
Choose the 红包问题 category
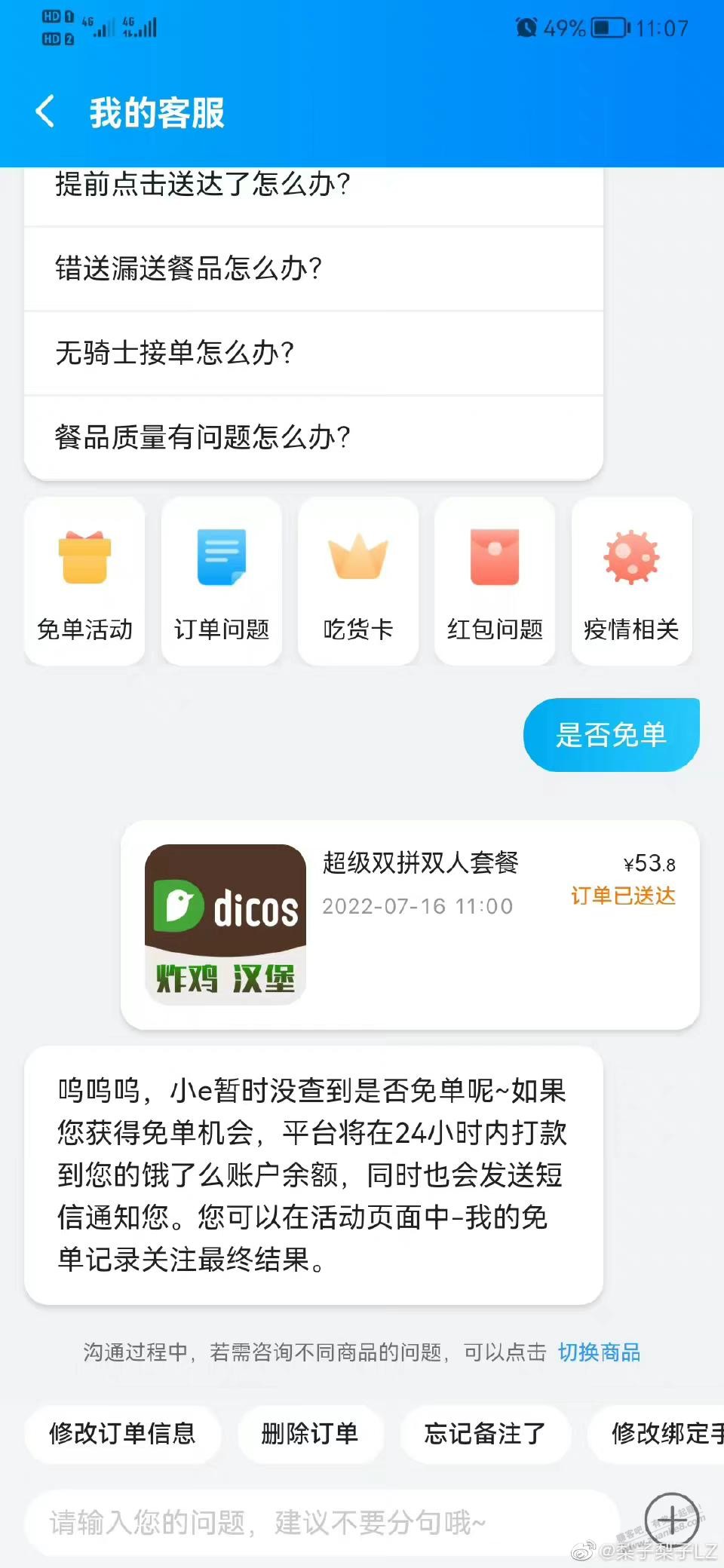pos(495,581)
